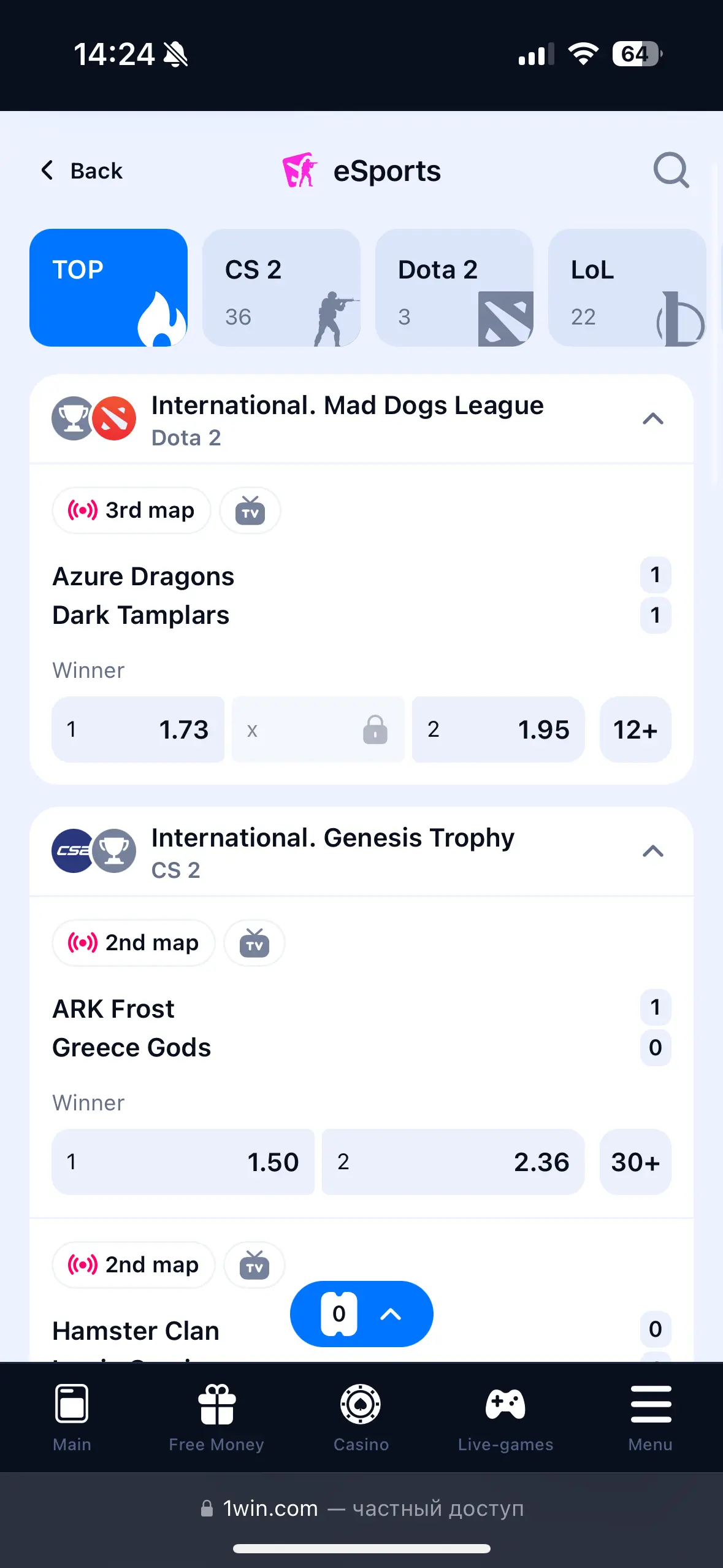This screenshot has height=1568, width=723.
Task: Bet on Dark Tamplars at 1.95
Action: (x=499, y=729)
